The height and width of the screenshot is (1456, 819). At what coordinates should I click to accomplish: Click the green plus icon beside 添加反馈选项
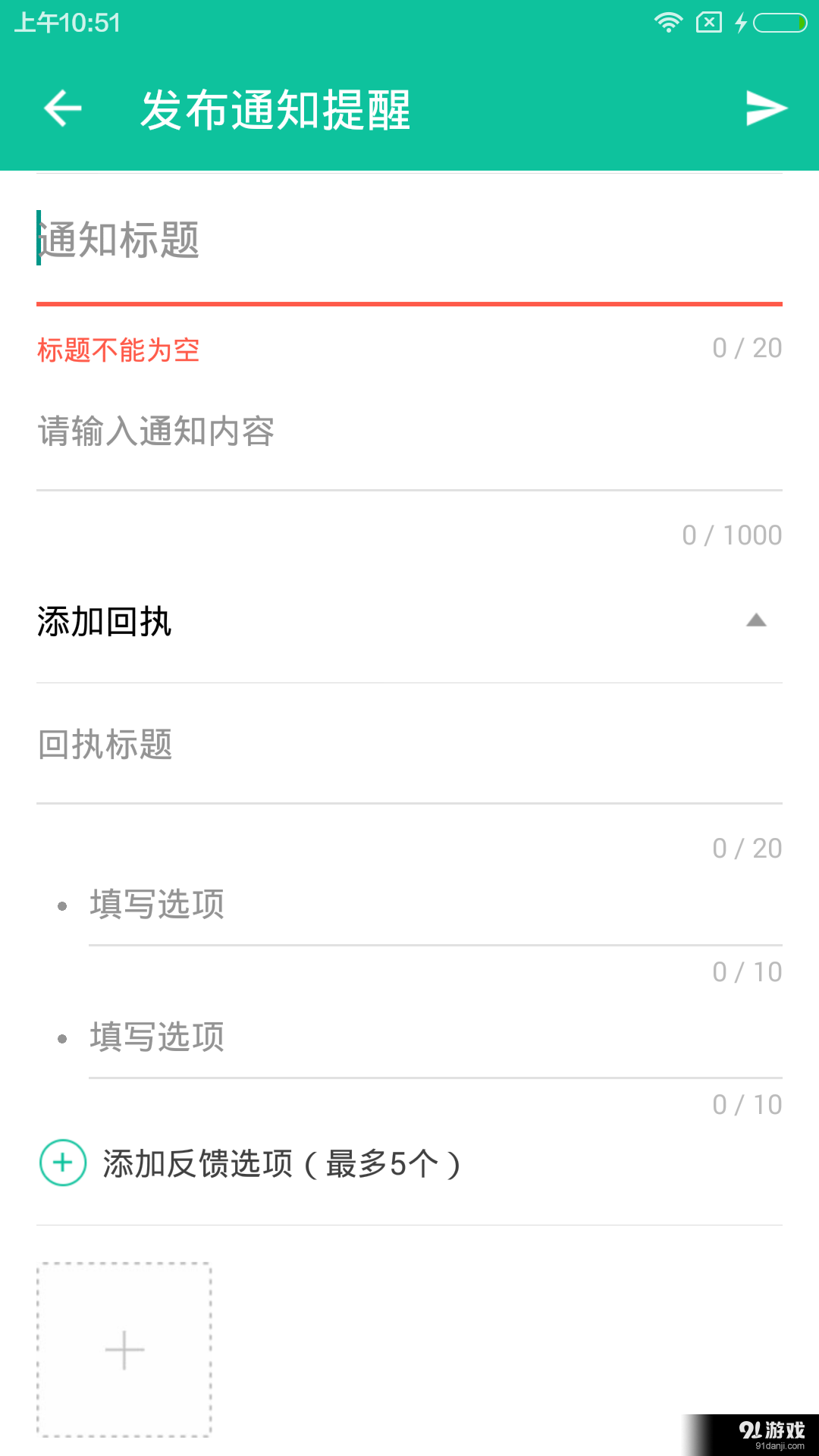(x=62, y=1163)
